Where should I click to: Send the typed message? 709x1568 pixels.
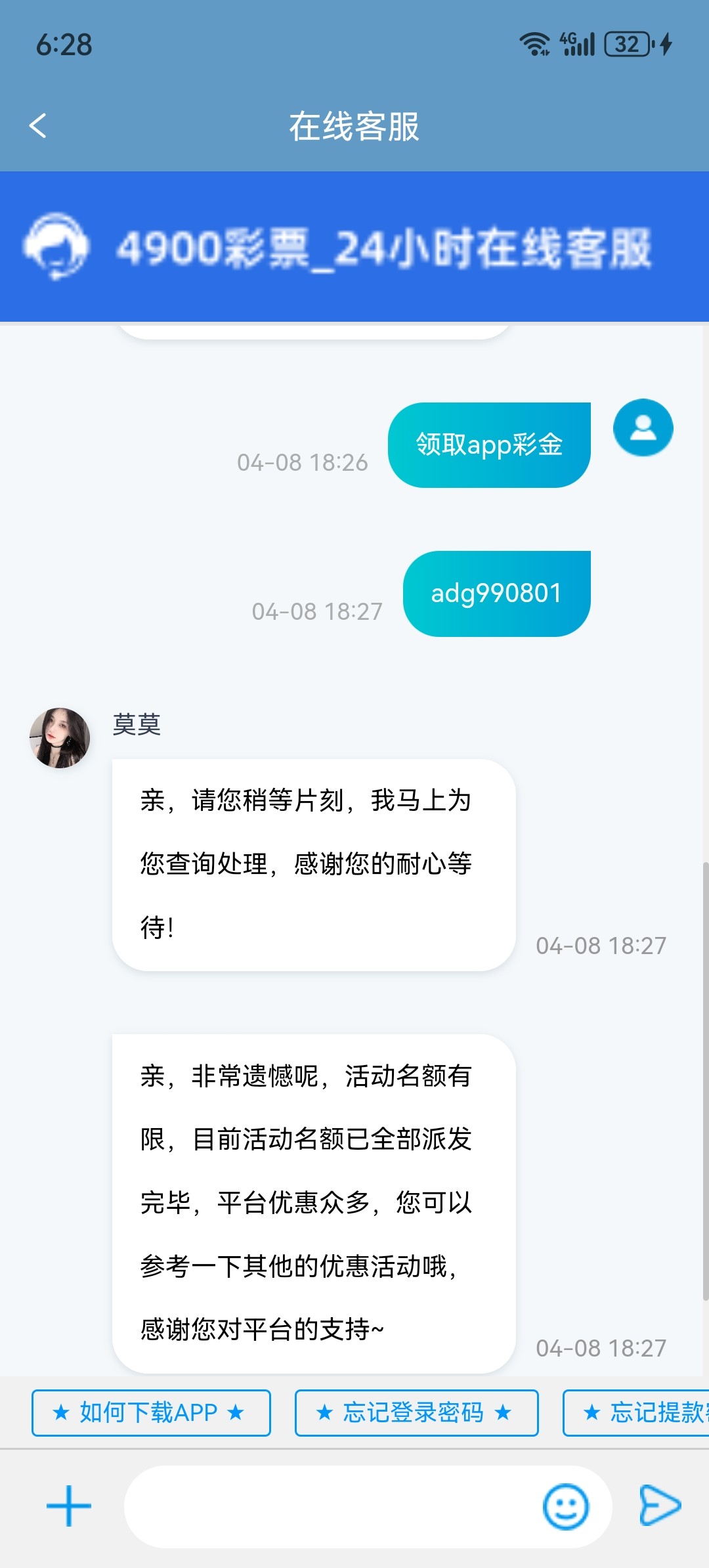click(x=660, y=1505)
